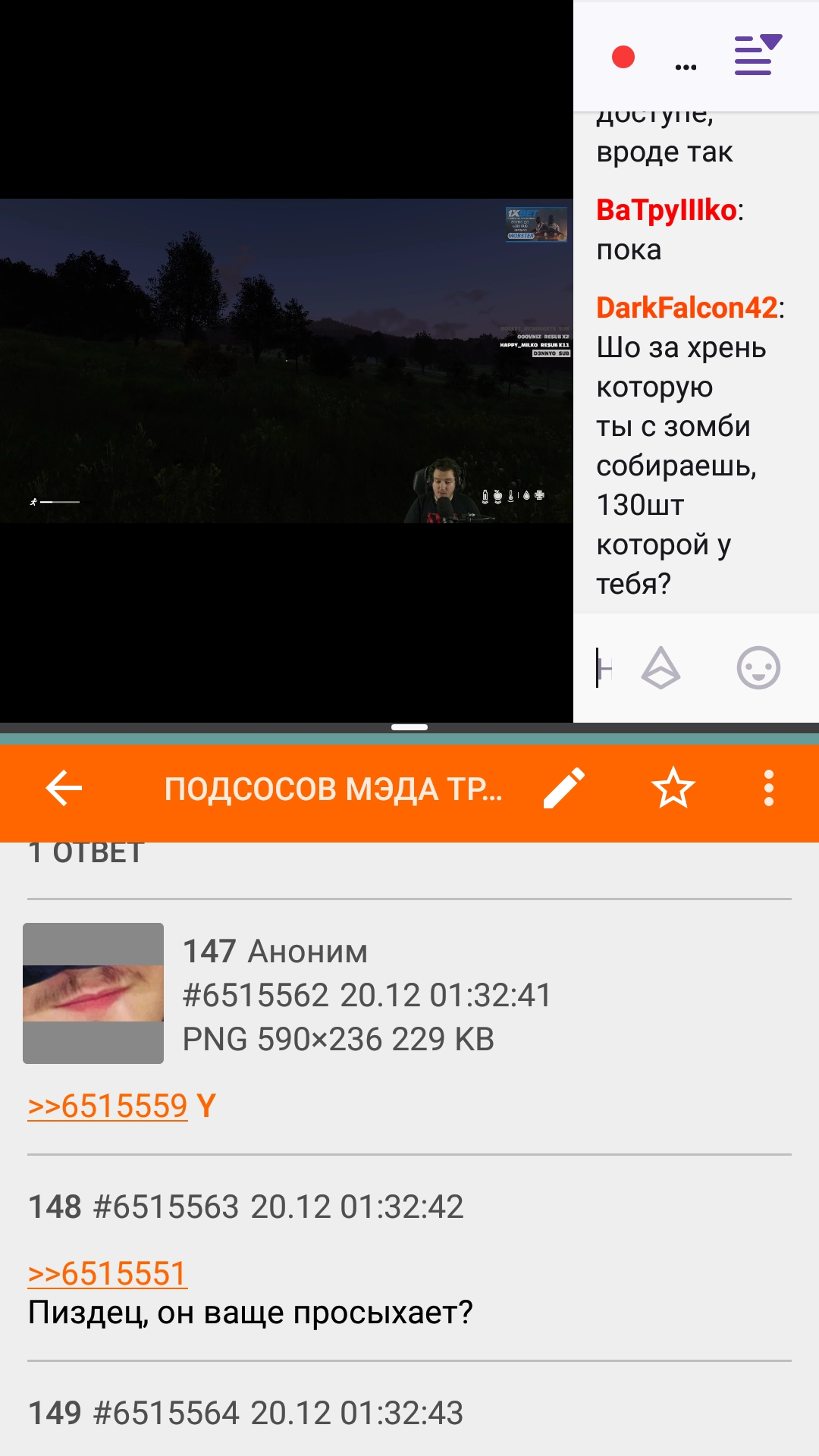Open the emoji picker in stream chat
The image size is (819, 1456).
(758, 668)
